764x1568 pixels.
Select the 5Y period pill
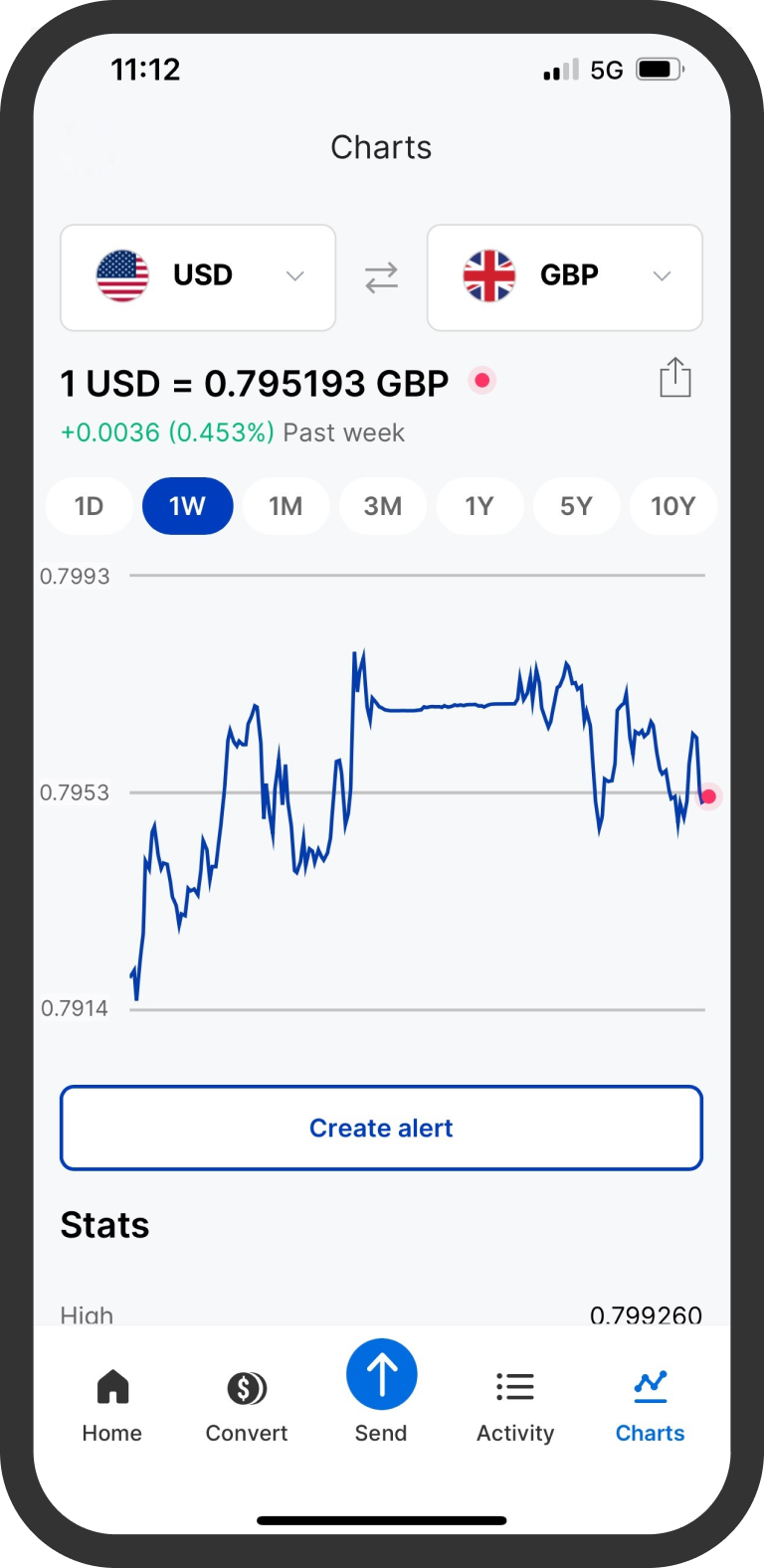pos(576,506)
